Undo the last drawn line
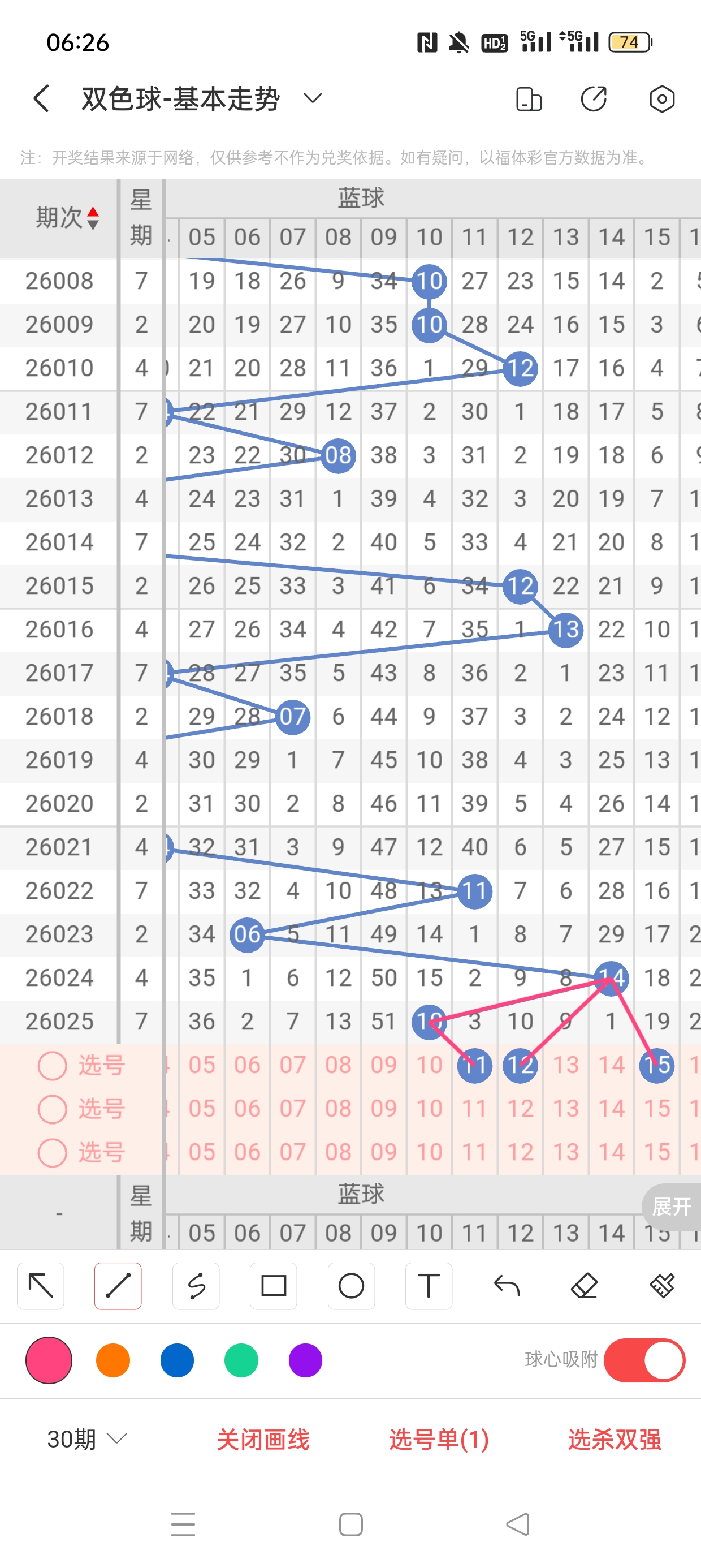This screenshot has height=1568, width=701. tap(507, 1286)
